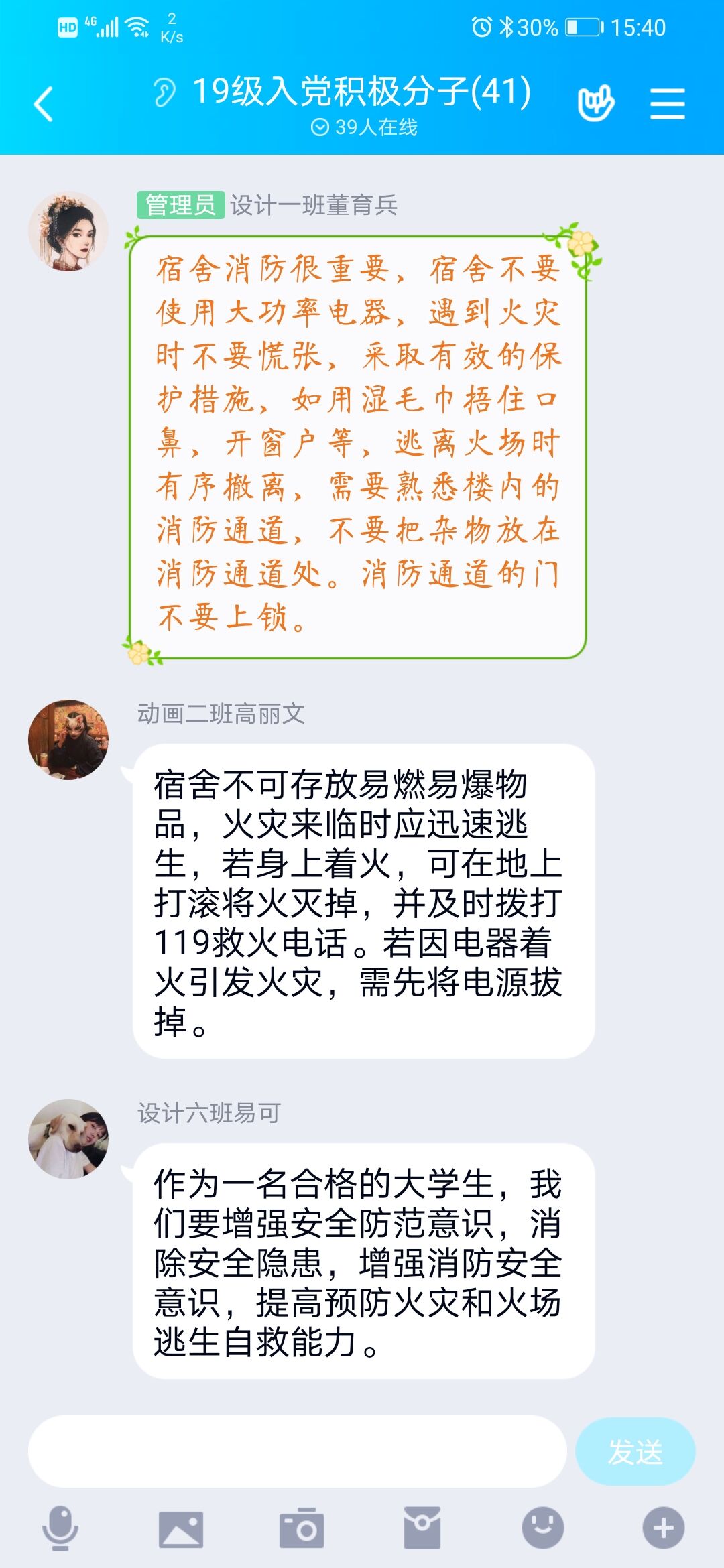Open the red envelope icon

click(422, 1528)
